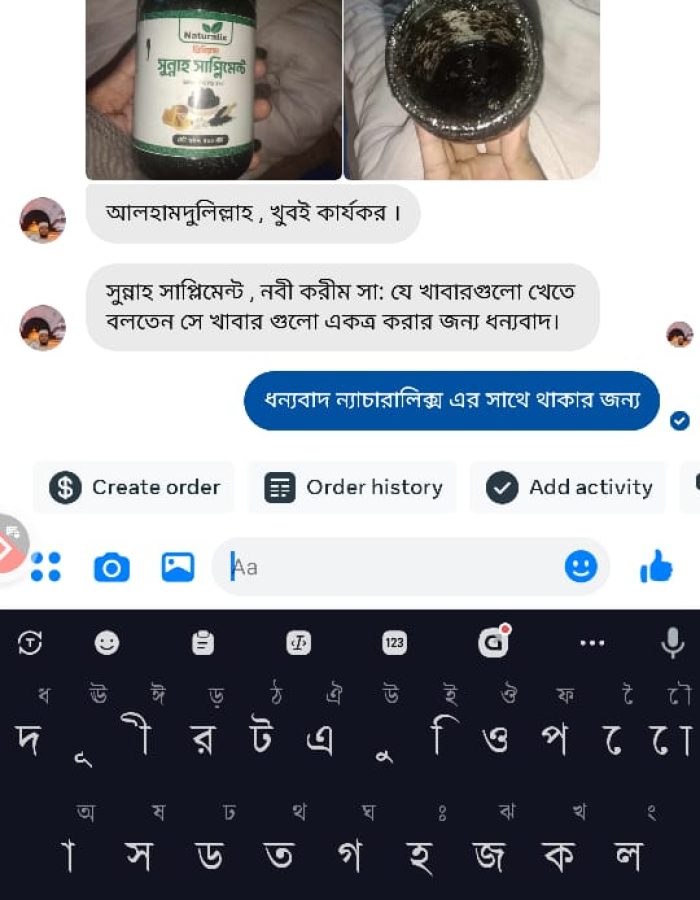Open the supplement bottle photo

(213, 88)
